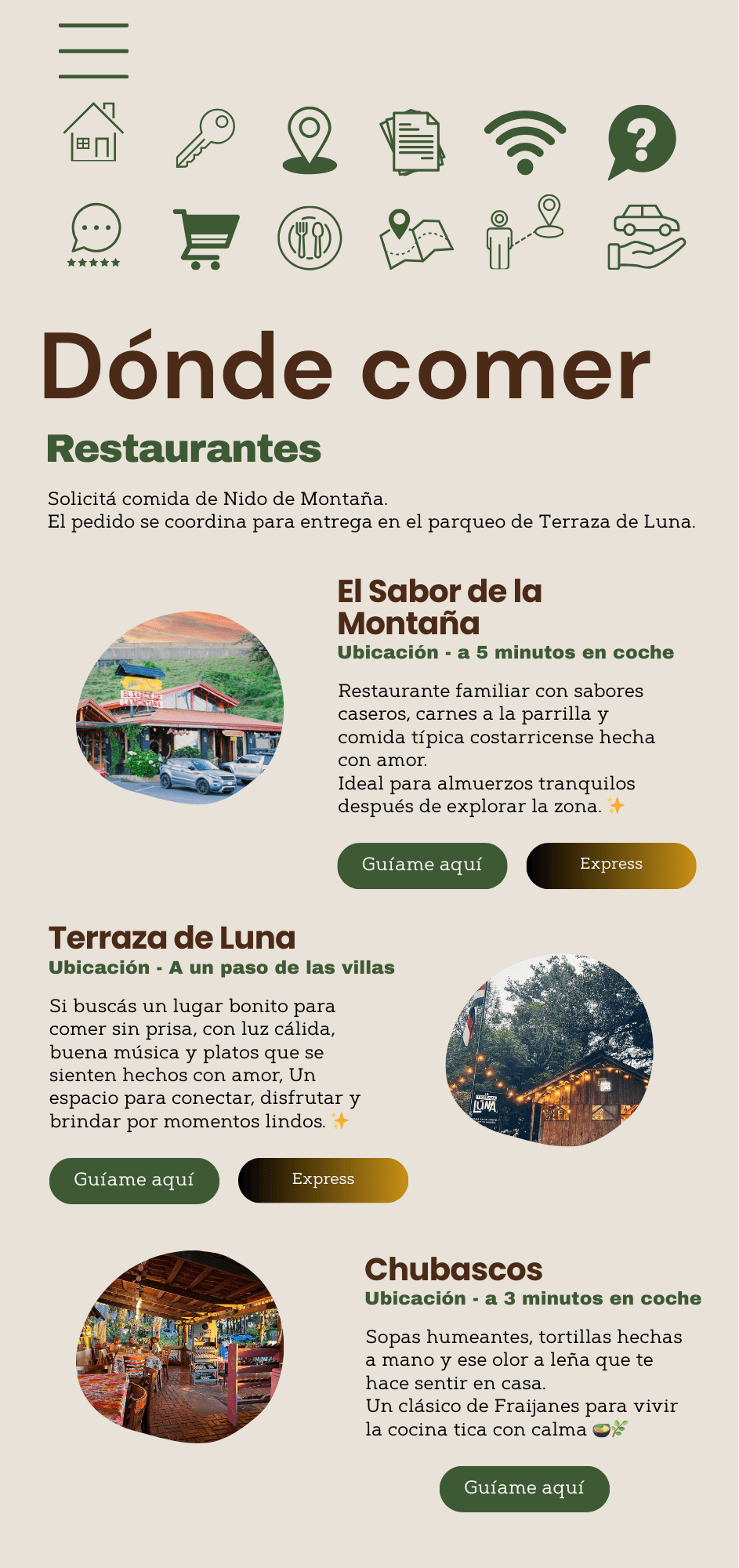This screenshot has height=1568, width=739.
Task: Order Express from El Sabor de la Montaña
Action: [611, 866]
